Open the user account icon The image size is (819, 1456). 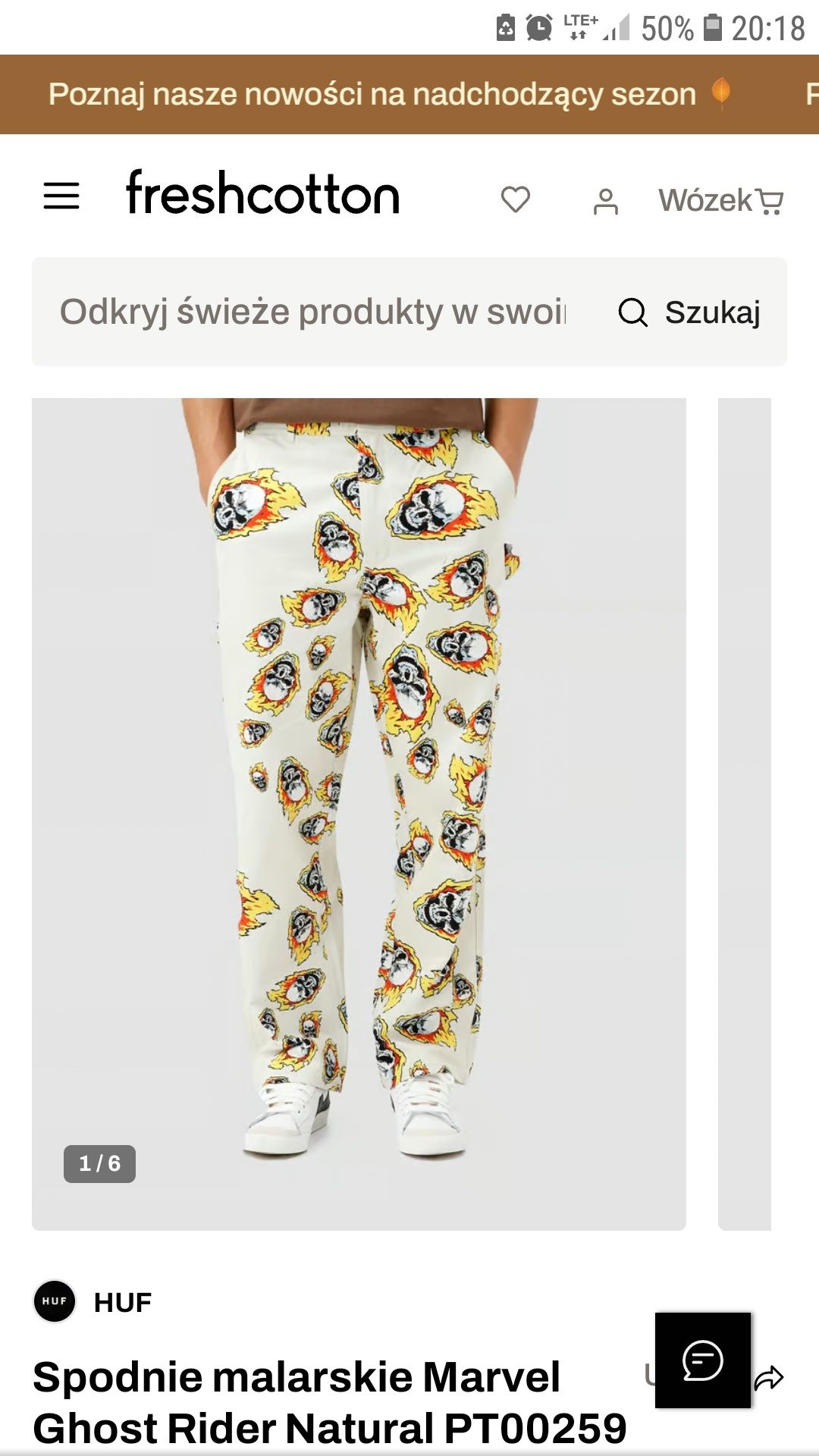(606, 202)
